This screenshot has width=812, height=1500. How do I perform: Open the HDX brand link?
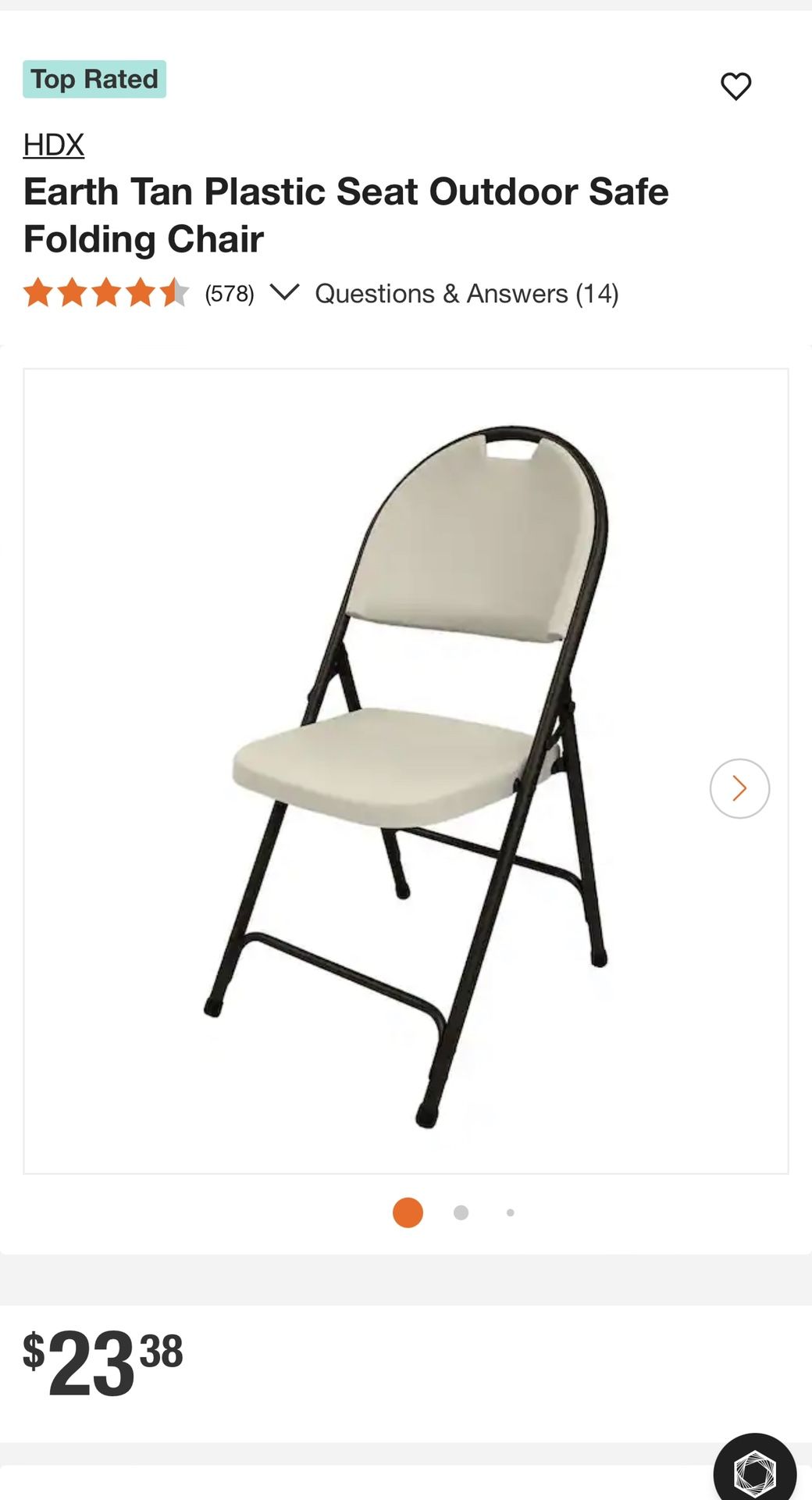(x=53, y=145)
